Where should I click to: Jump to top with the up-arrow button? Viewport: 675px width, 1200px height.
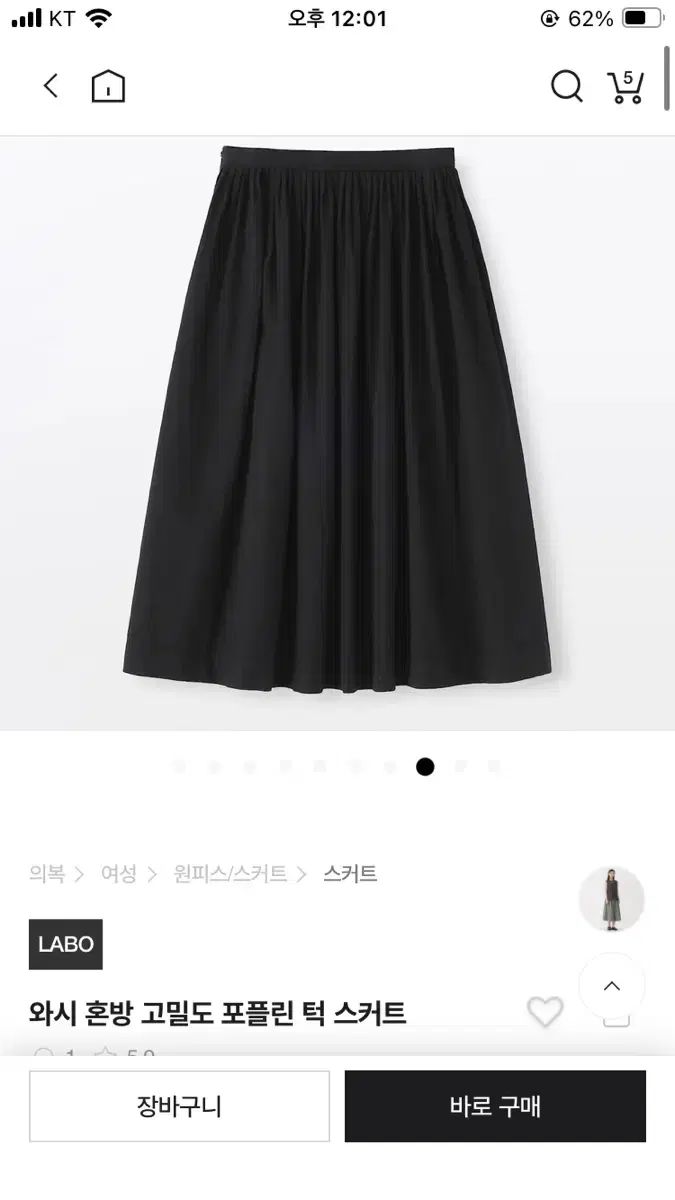point(612,986)
